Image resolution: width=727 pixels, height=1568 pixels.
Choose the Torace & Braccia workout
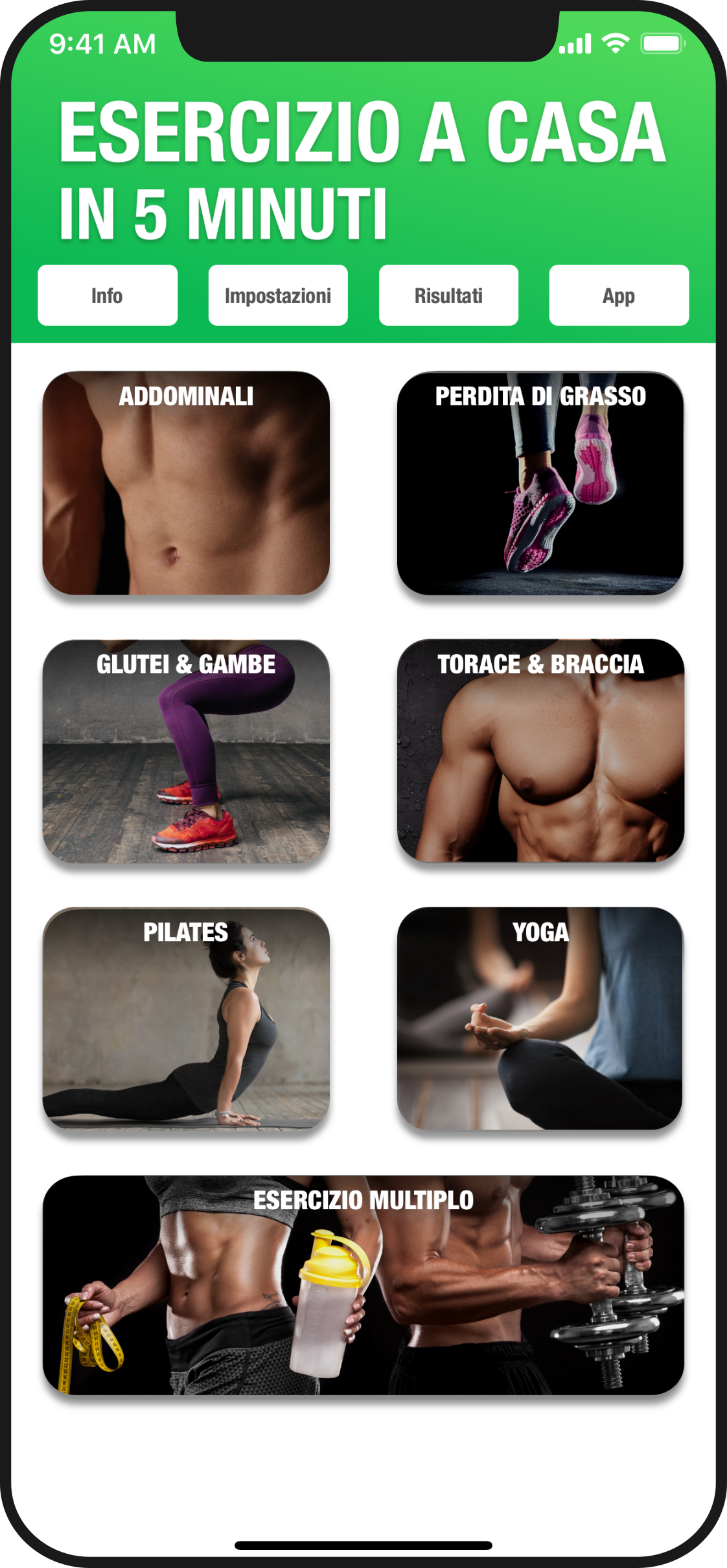click(x=540, y=751)
